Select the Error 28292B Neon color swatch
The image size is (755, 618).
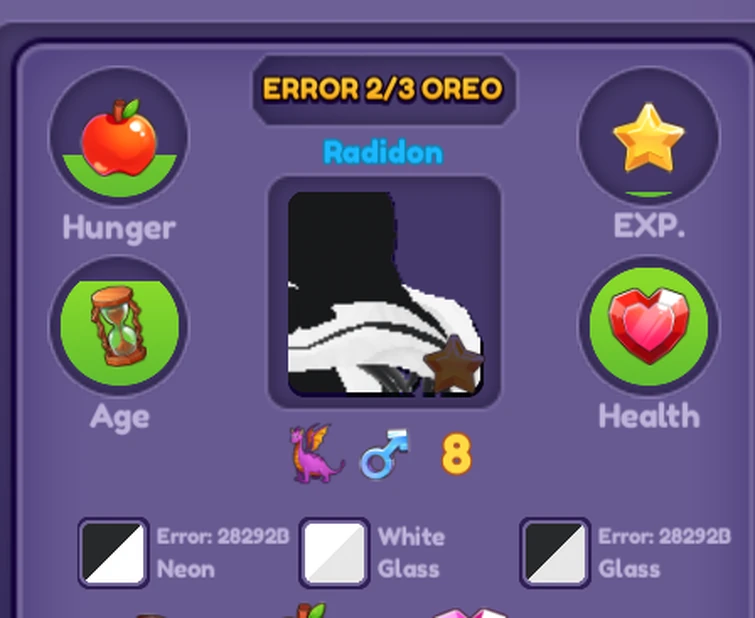[113, 552]
